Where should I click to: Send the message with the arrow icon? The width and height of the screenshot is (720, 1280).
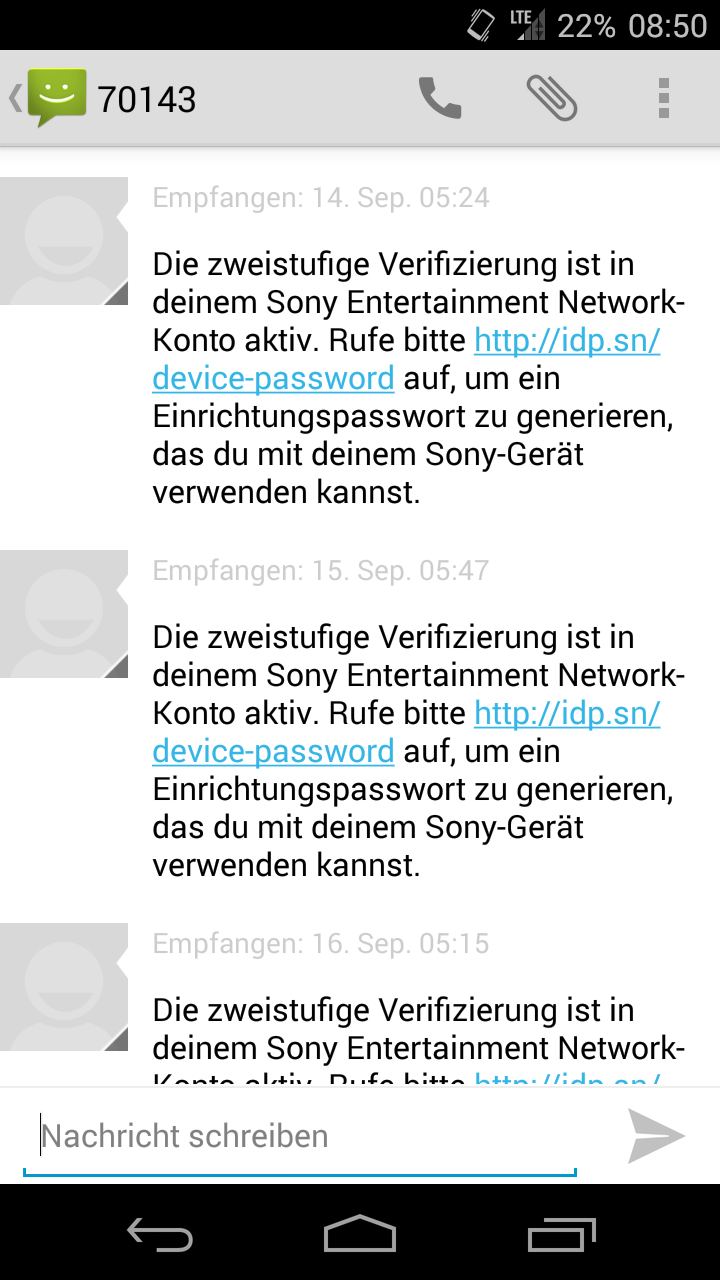(656, 1136)
